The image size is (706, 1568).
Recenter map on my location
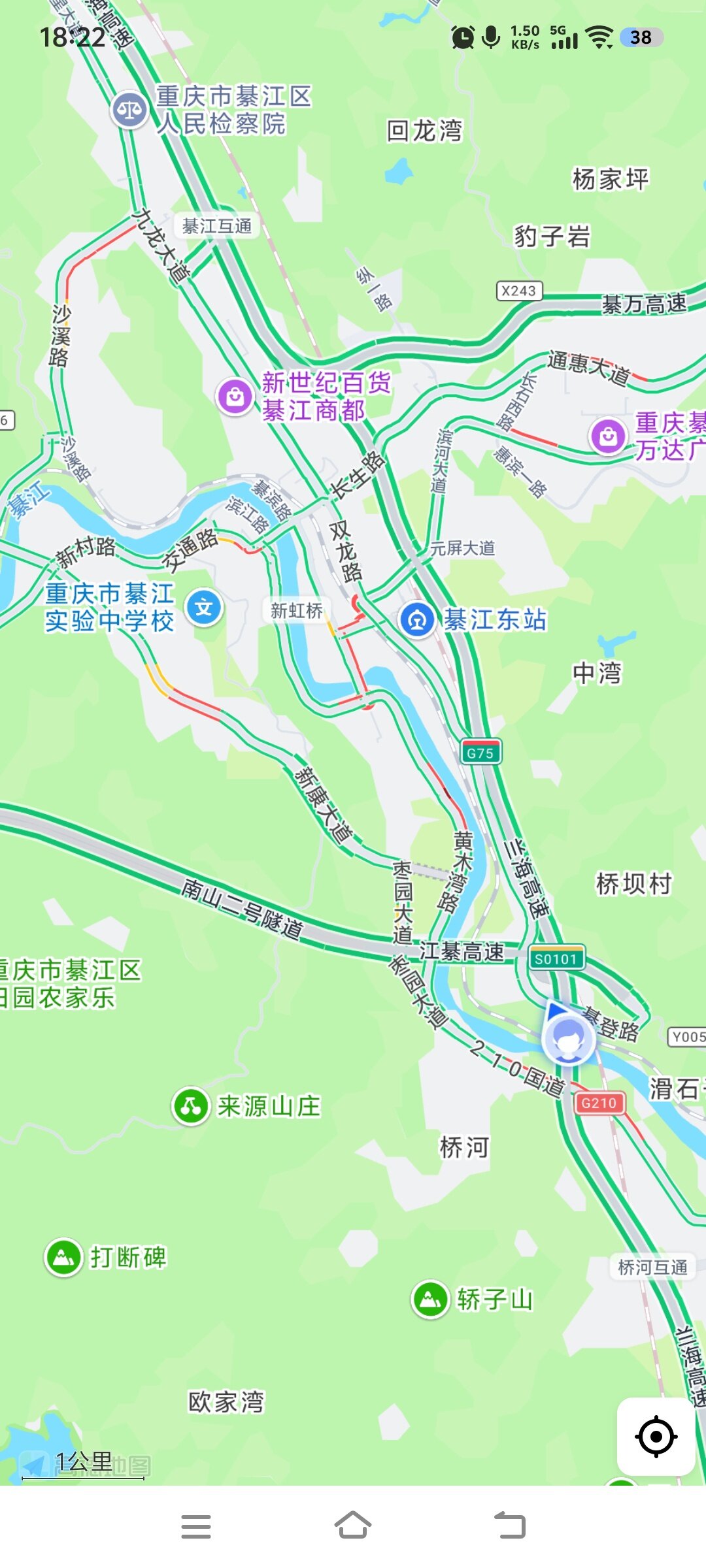(x=656, y=1437)
